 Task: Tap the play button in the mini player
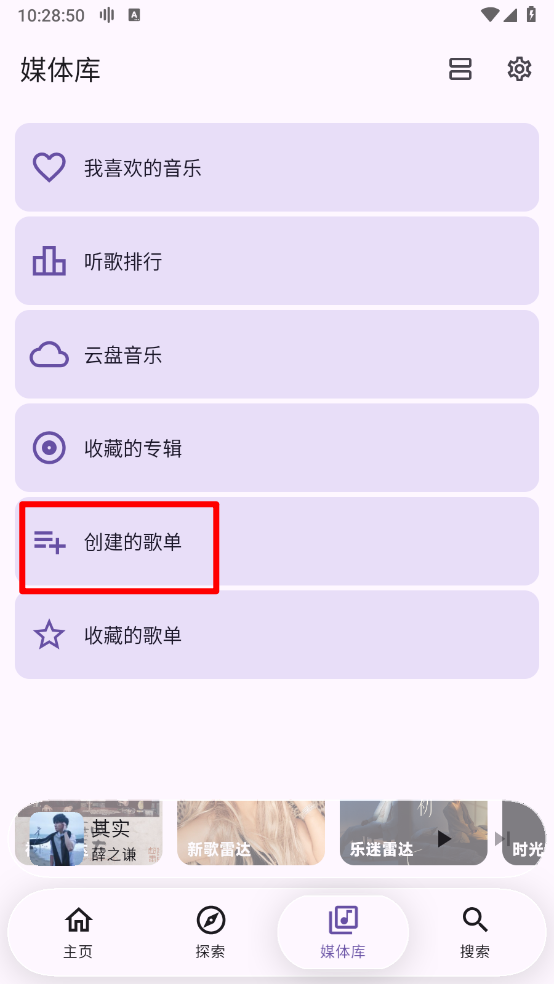[x=444, y=839]
